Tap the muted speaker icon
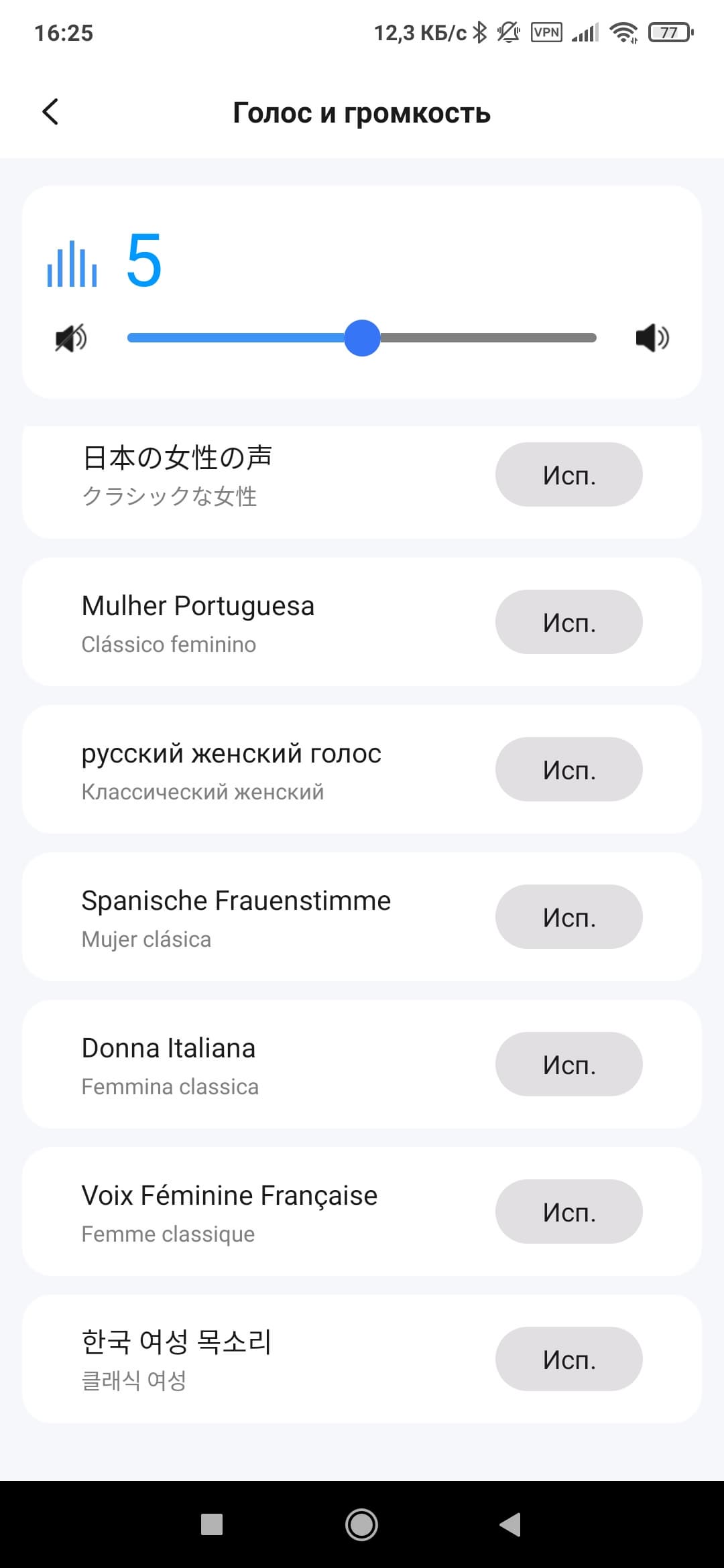The height and width of the screenshot is (1568, 724). 71,338
